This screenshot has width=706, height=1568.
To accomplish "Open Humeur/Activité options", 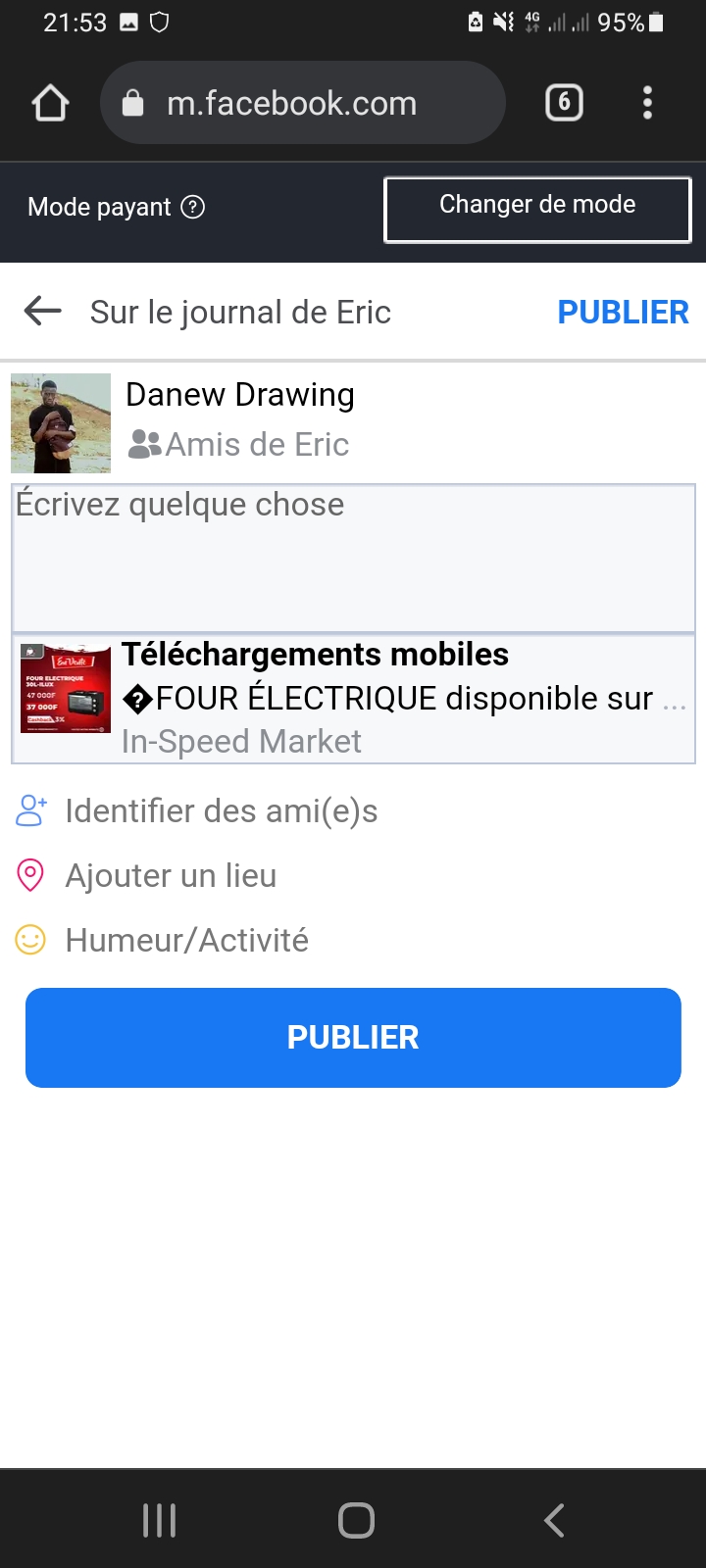I will (x=186, y=941).
